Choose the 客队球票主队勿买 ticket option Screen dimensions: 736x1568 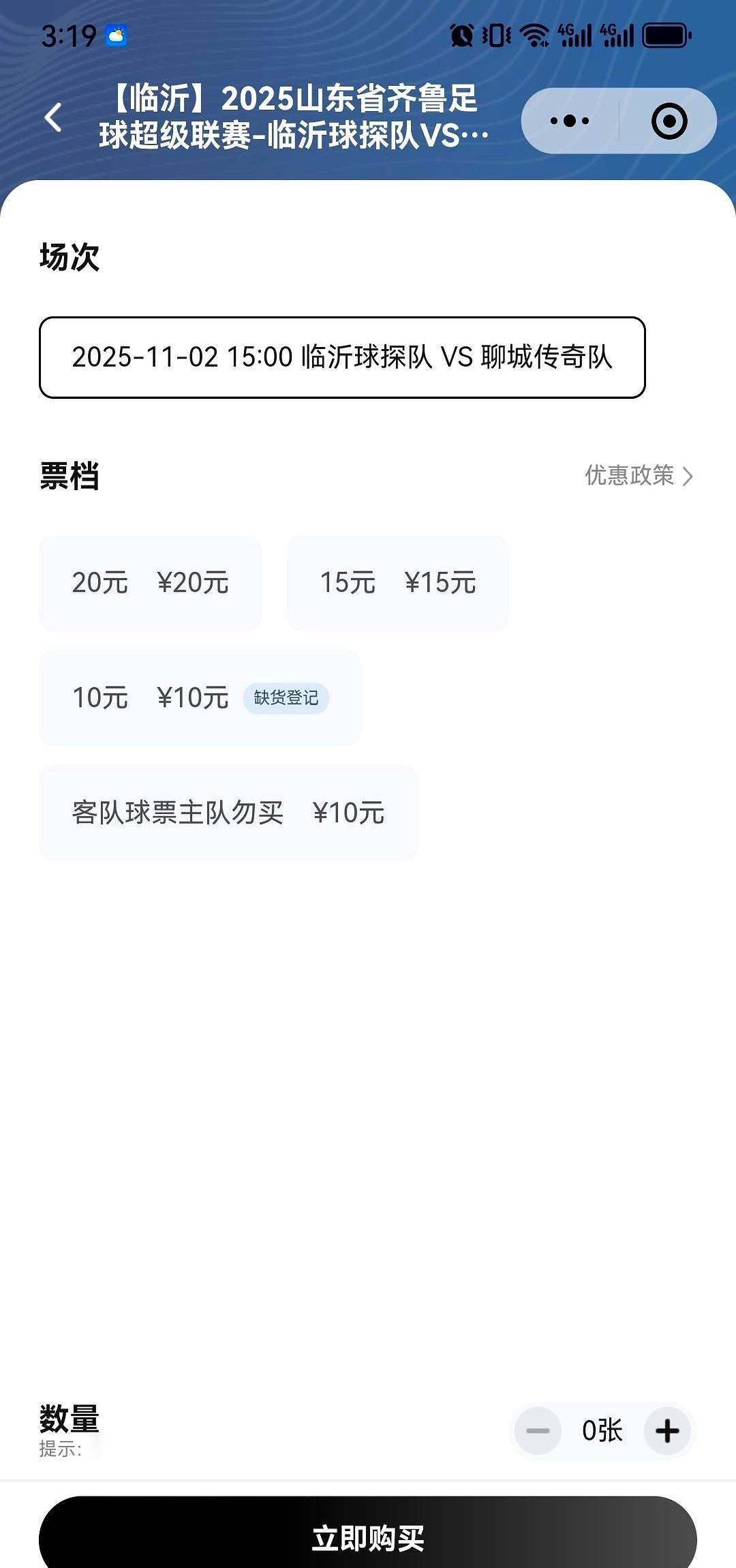pos(228,813)
